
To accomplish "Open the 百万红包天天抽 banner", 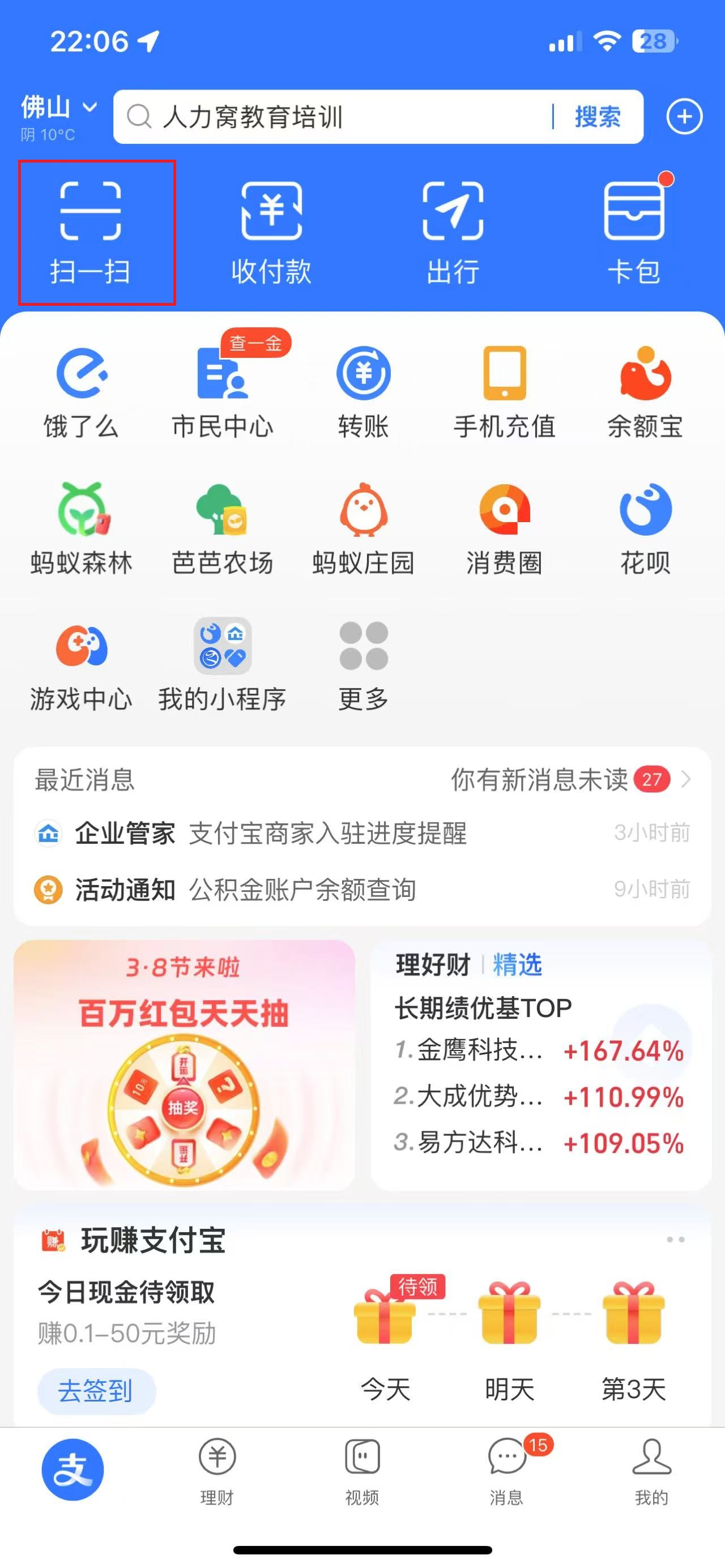I will 184,1065.
